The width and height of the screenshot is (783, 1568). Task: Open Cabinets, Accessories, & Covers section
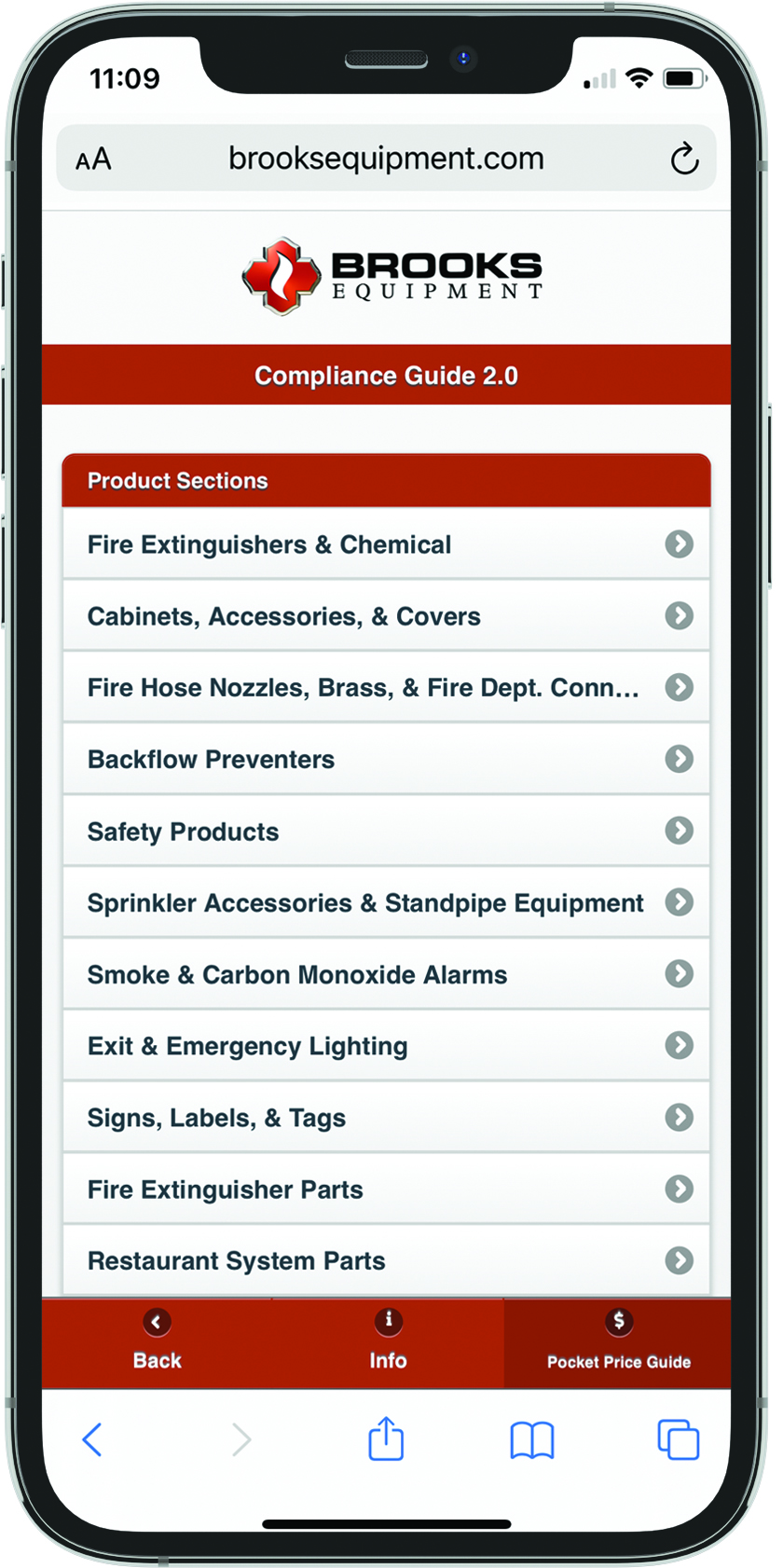[386, 616]
